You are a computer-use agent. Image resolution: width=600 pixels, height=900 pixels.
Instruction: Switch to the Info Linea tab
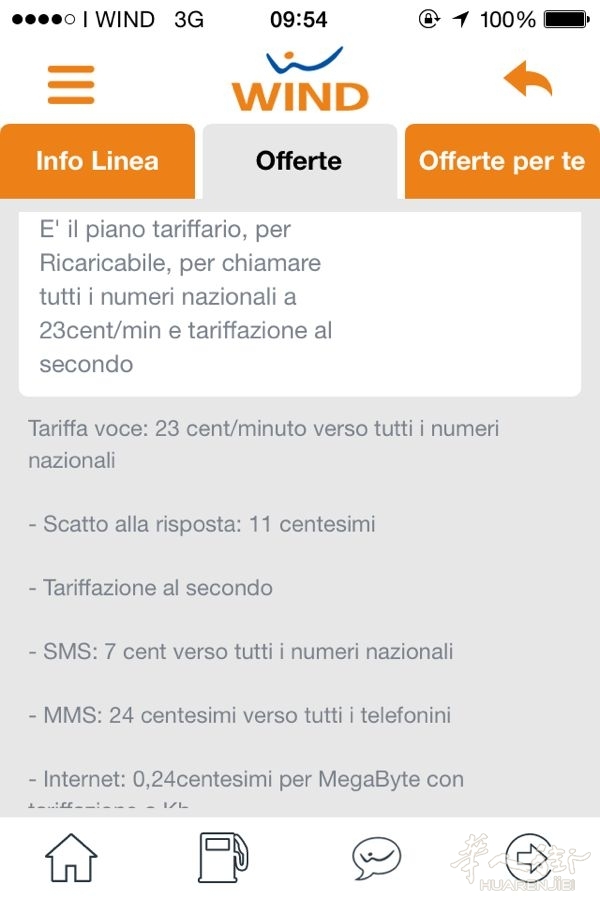coord(97,161)
